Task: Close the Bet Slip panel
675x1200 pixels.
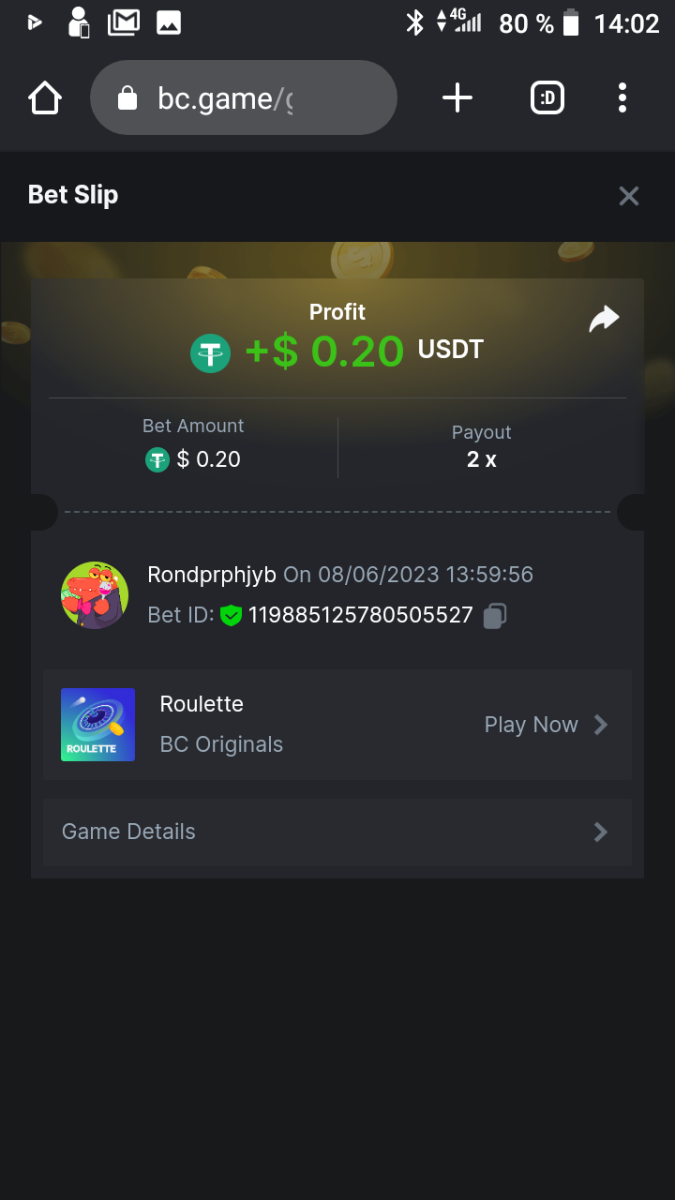Action: [628, 196]
